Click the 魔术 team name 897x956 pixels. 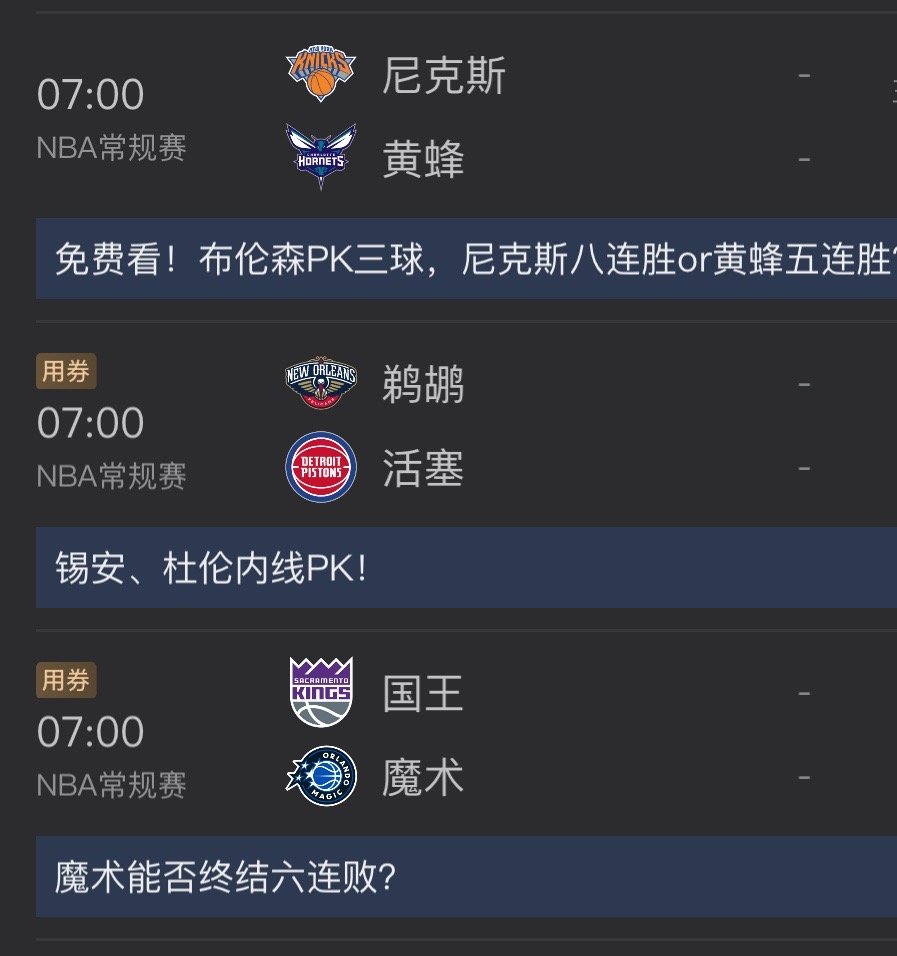tap(424, 776)
